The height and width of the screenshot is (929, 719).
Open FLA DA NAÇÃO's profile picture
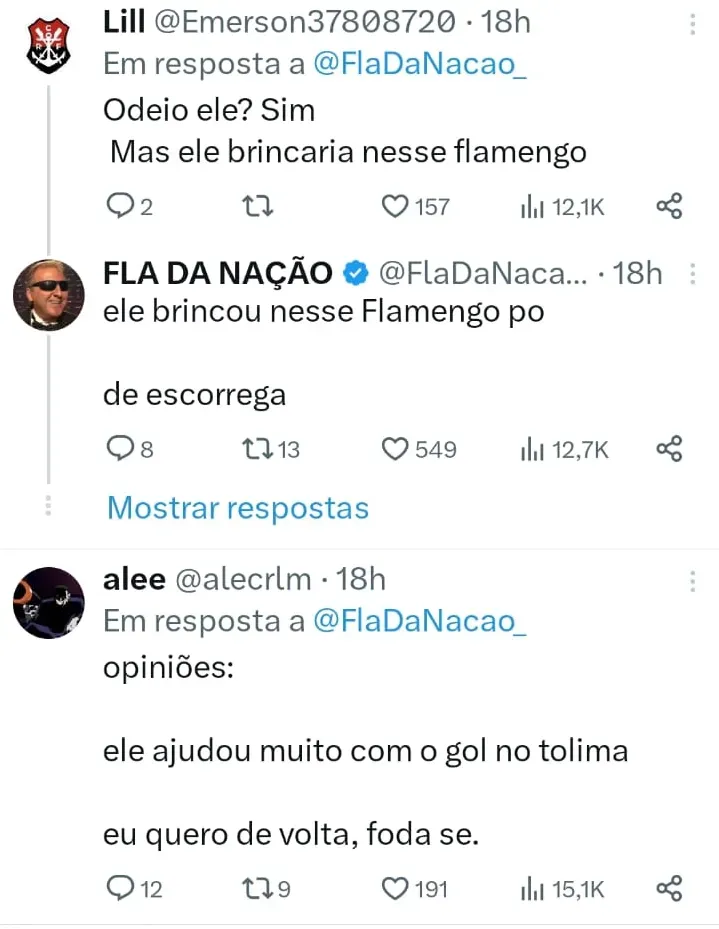point(48,295)
